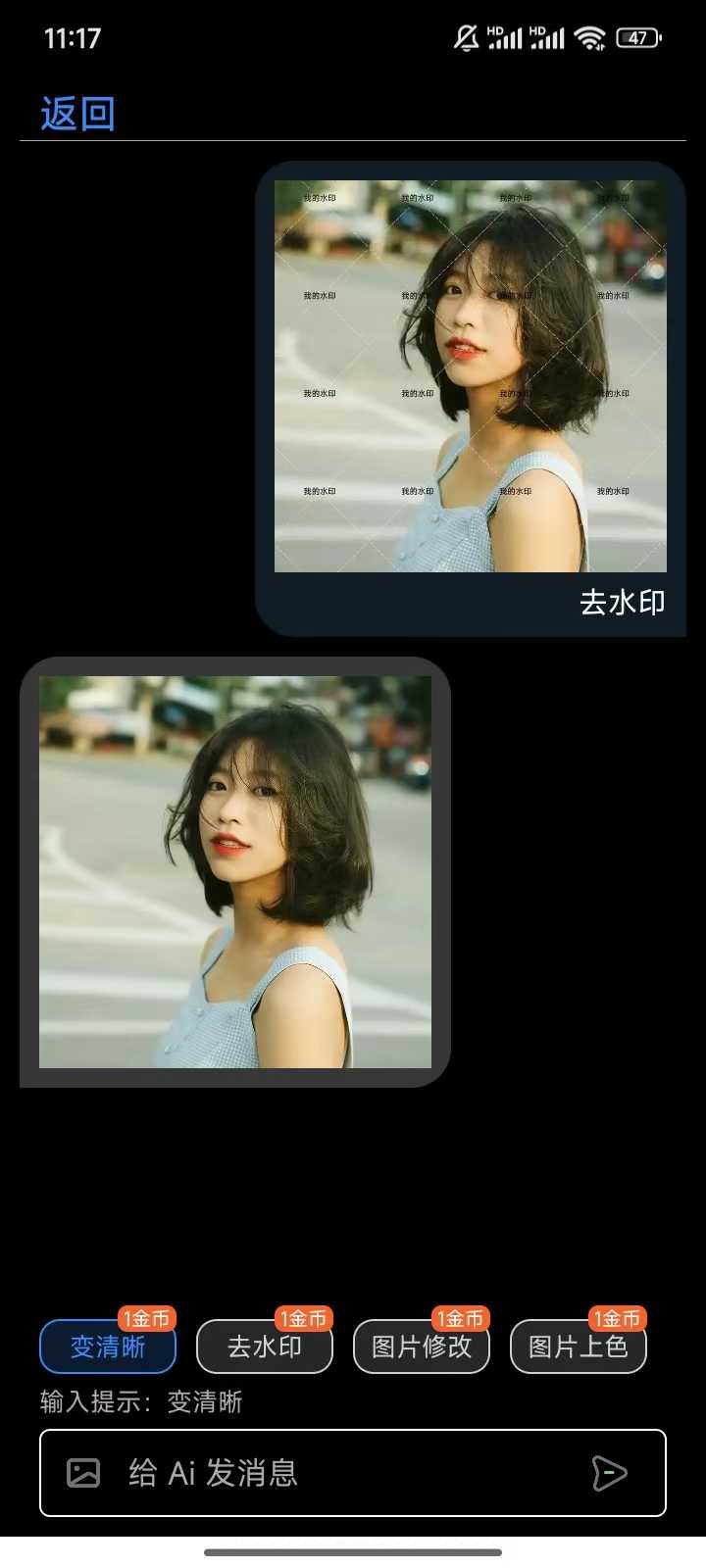Tap the image attachment icon in the message bar

click(84, 1472)
